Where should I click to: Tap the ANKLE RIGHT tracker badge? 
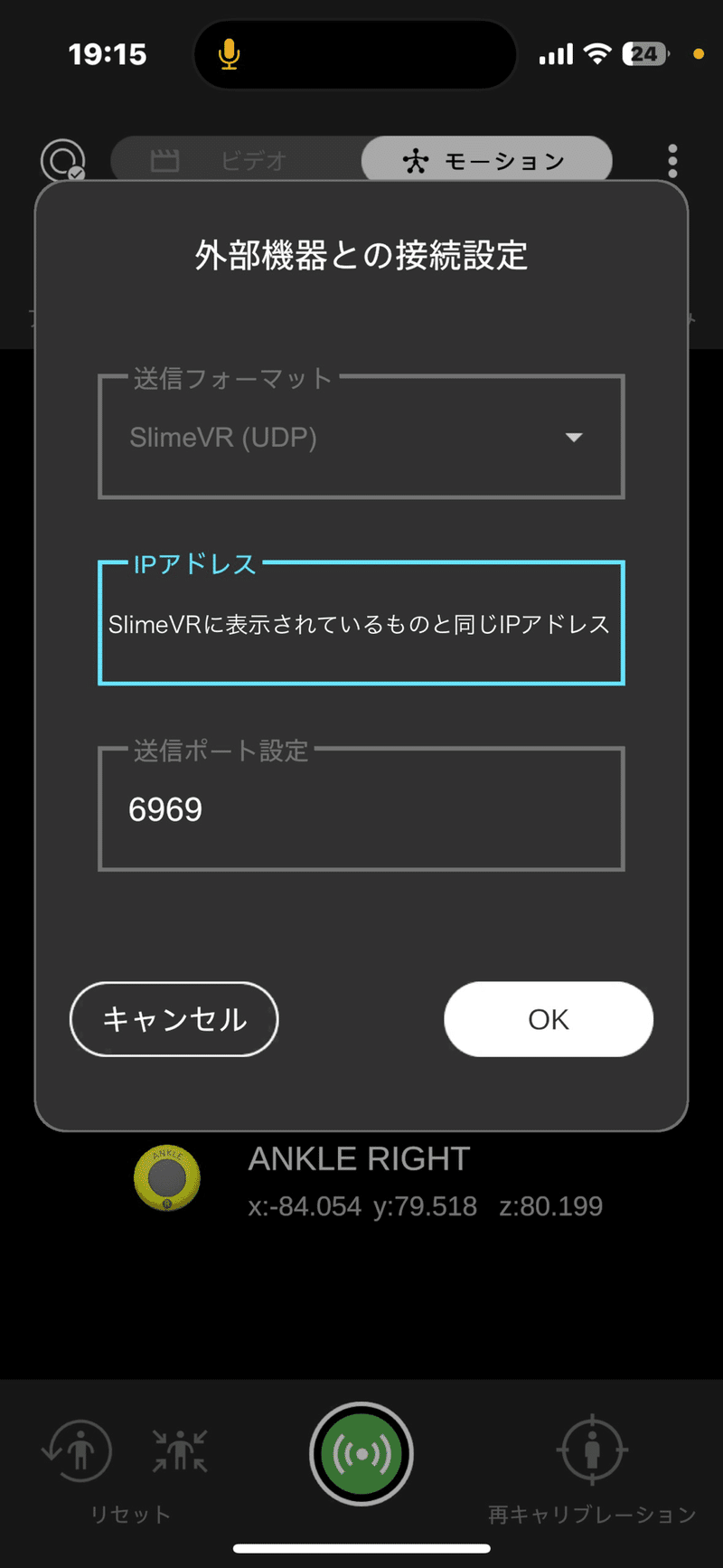[166, 1178]
